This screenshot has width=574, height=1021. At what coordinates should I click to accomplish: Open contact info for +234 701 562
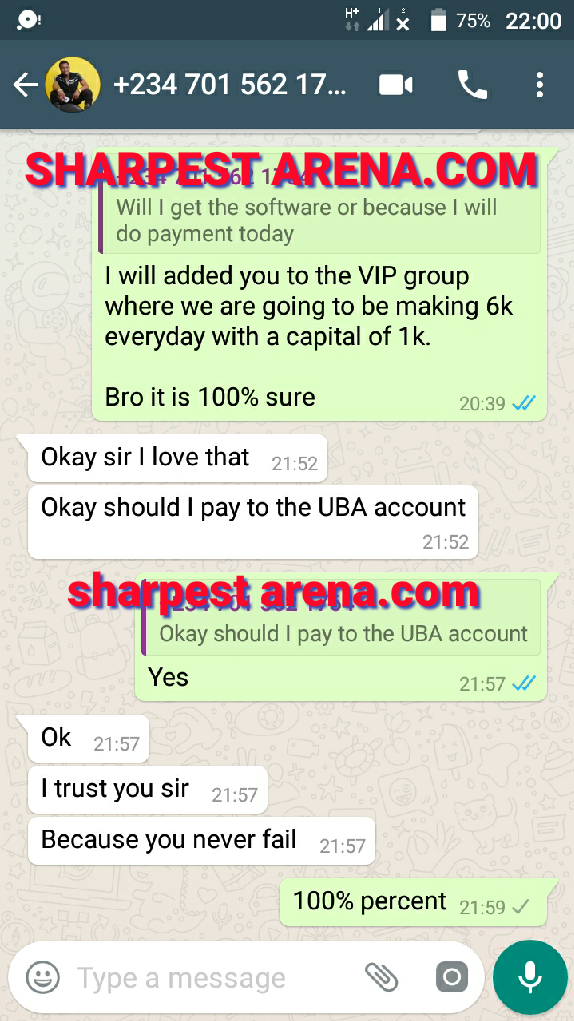point(230,85)
